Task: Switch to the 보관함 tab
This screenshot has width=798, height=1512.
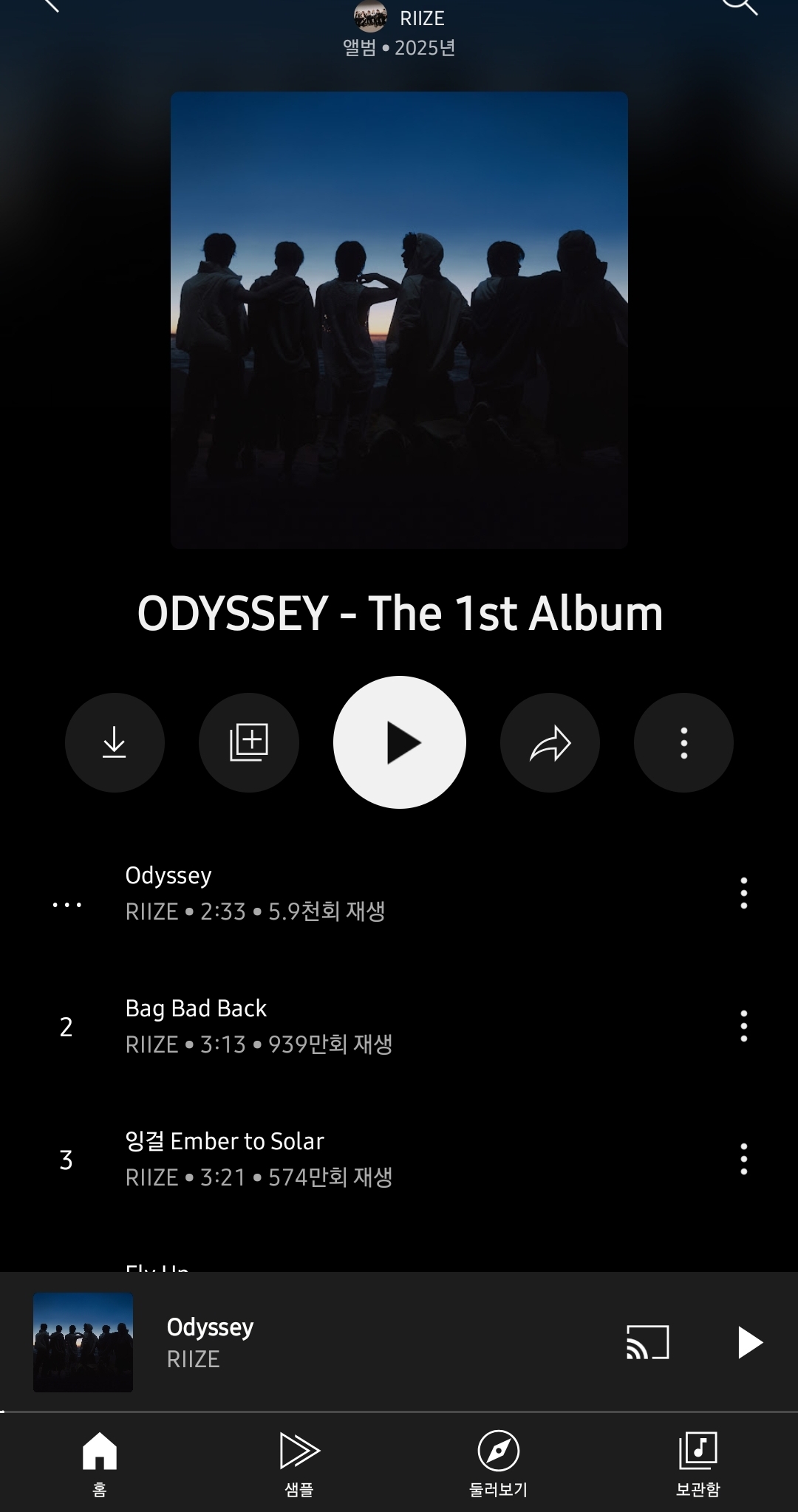Action: (698, 1463)
